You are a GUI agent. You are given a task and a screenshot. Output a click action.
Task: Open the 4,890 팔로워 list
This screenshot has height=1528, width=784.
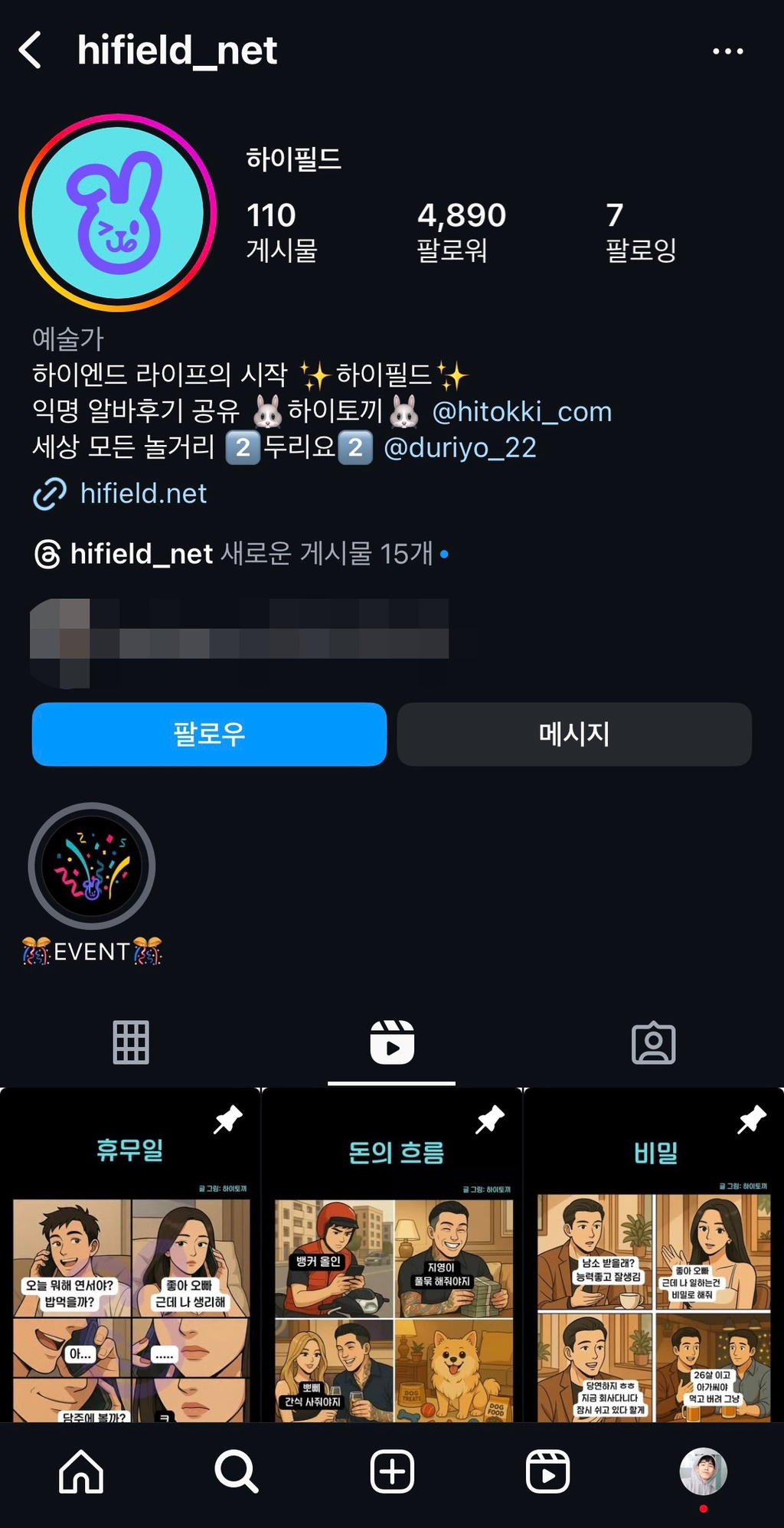tap(461, 231)
